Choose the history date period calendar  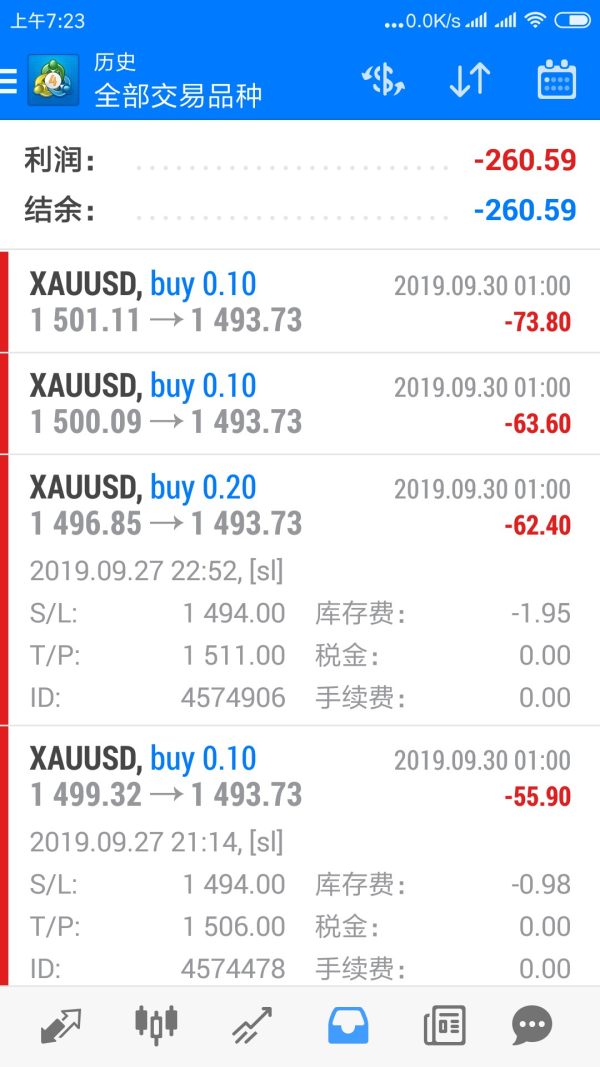point(556,81)
